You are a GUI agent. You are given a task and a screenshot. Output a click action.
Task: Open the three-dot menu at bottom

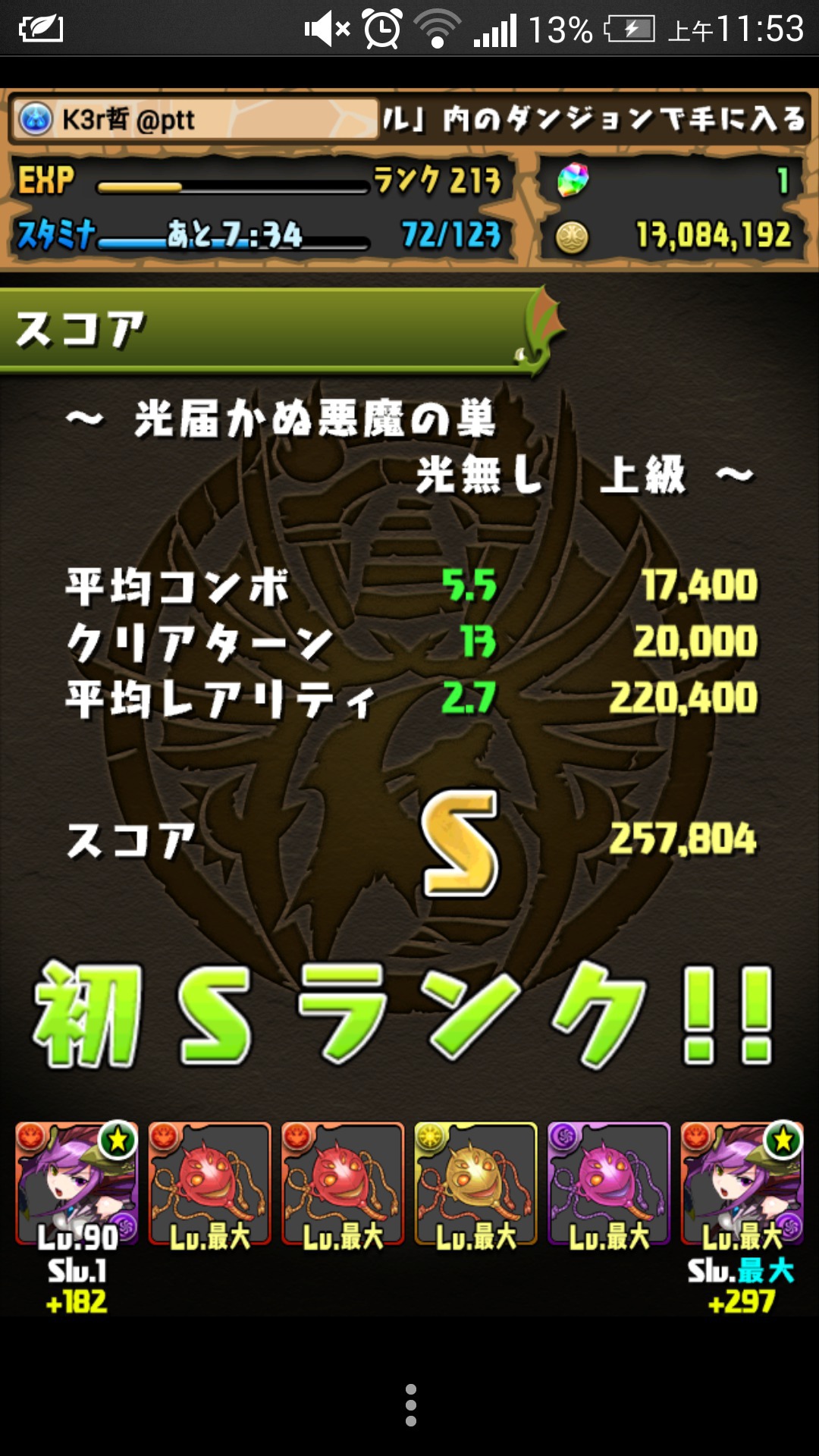click(x=410, y=1404)
